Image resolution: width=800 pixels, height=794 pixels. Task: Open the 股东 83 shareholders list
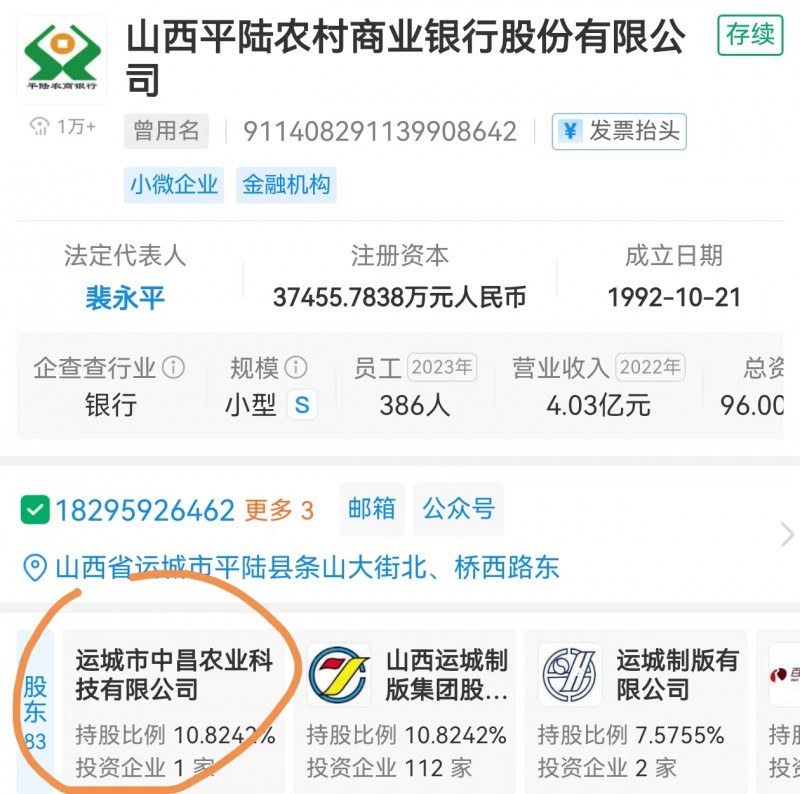point(35,712)
